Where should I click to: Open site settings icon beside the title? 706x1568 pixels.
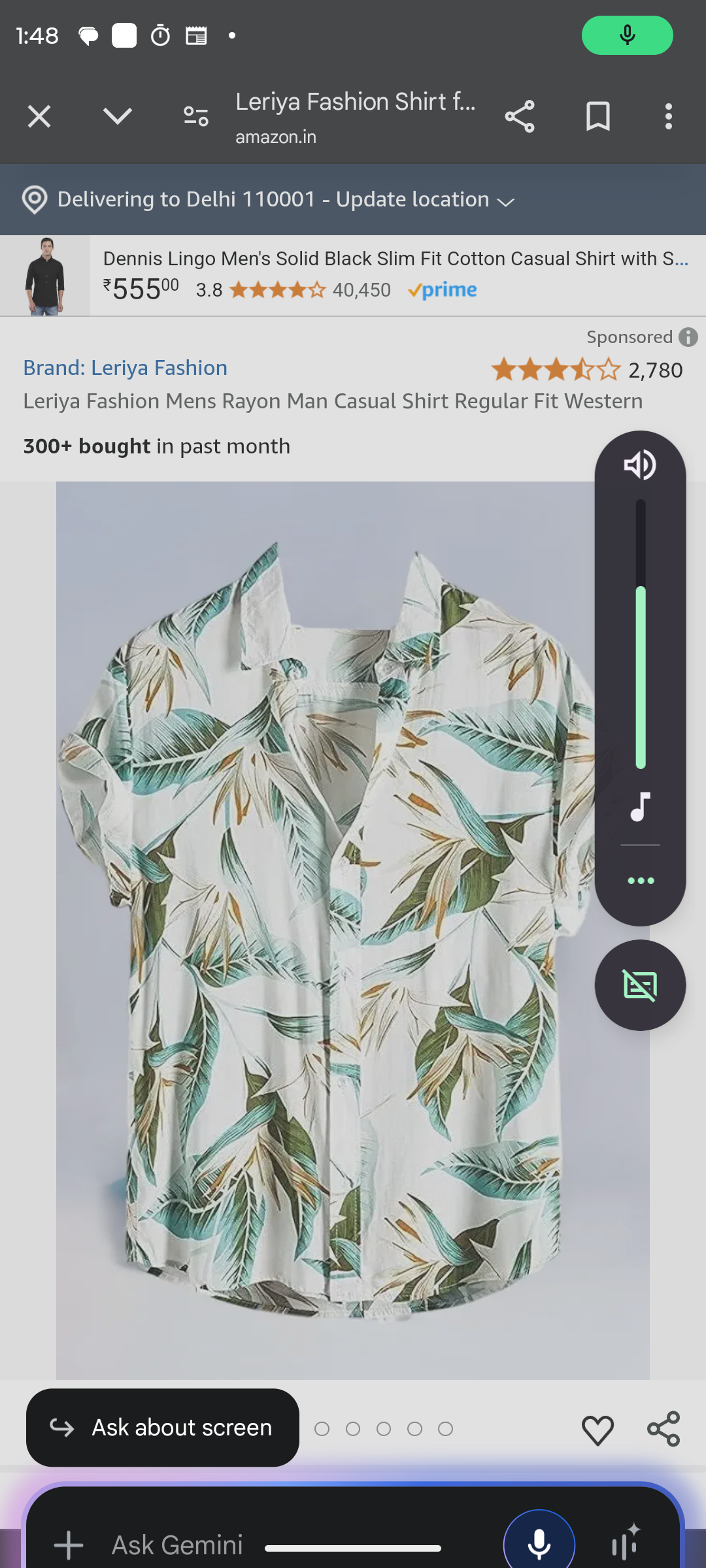coord(195,117)
